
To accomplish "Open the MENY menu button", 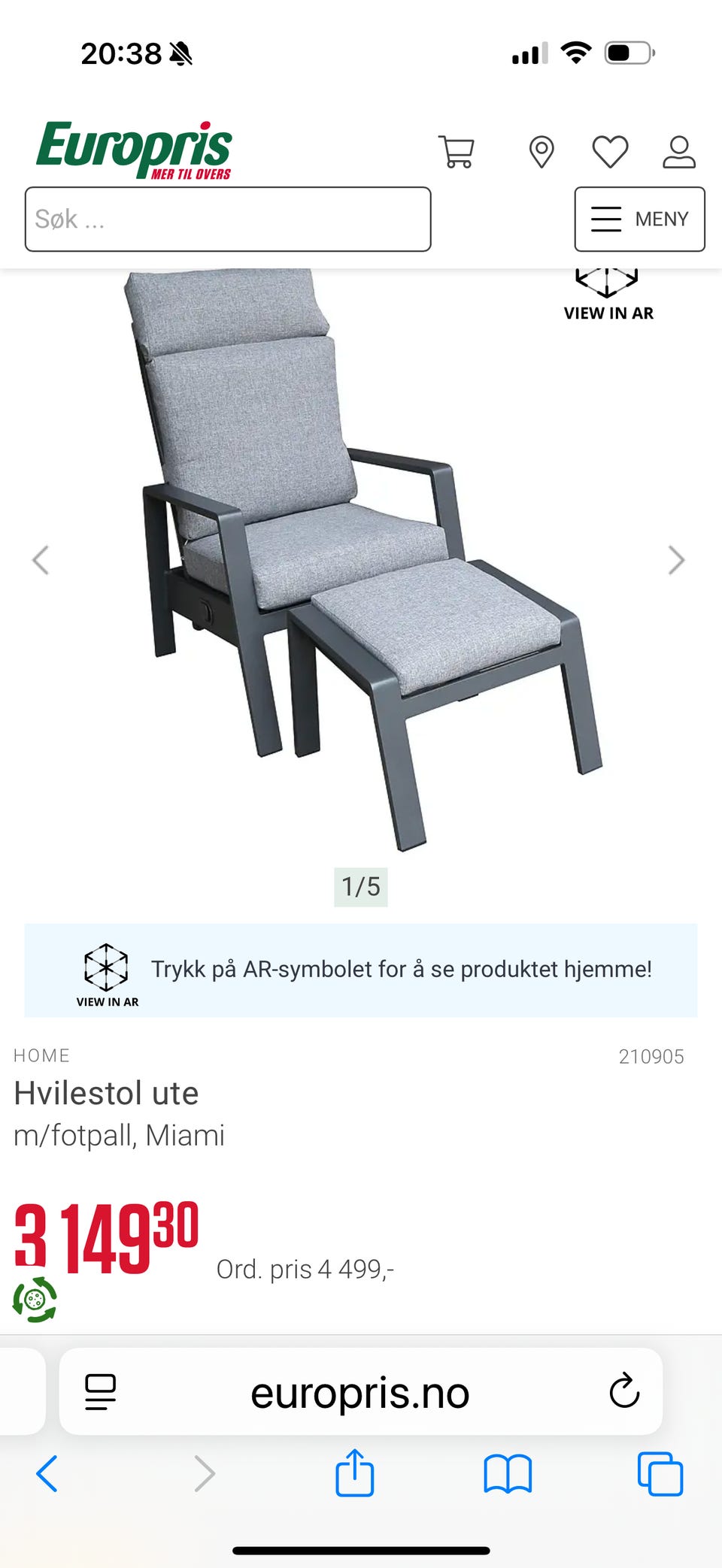I will pyautogui.click(x=639, y=219).
